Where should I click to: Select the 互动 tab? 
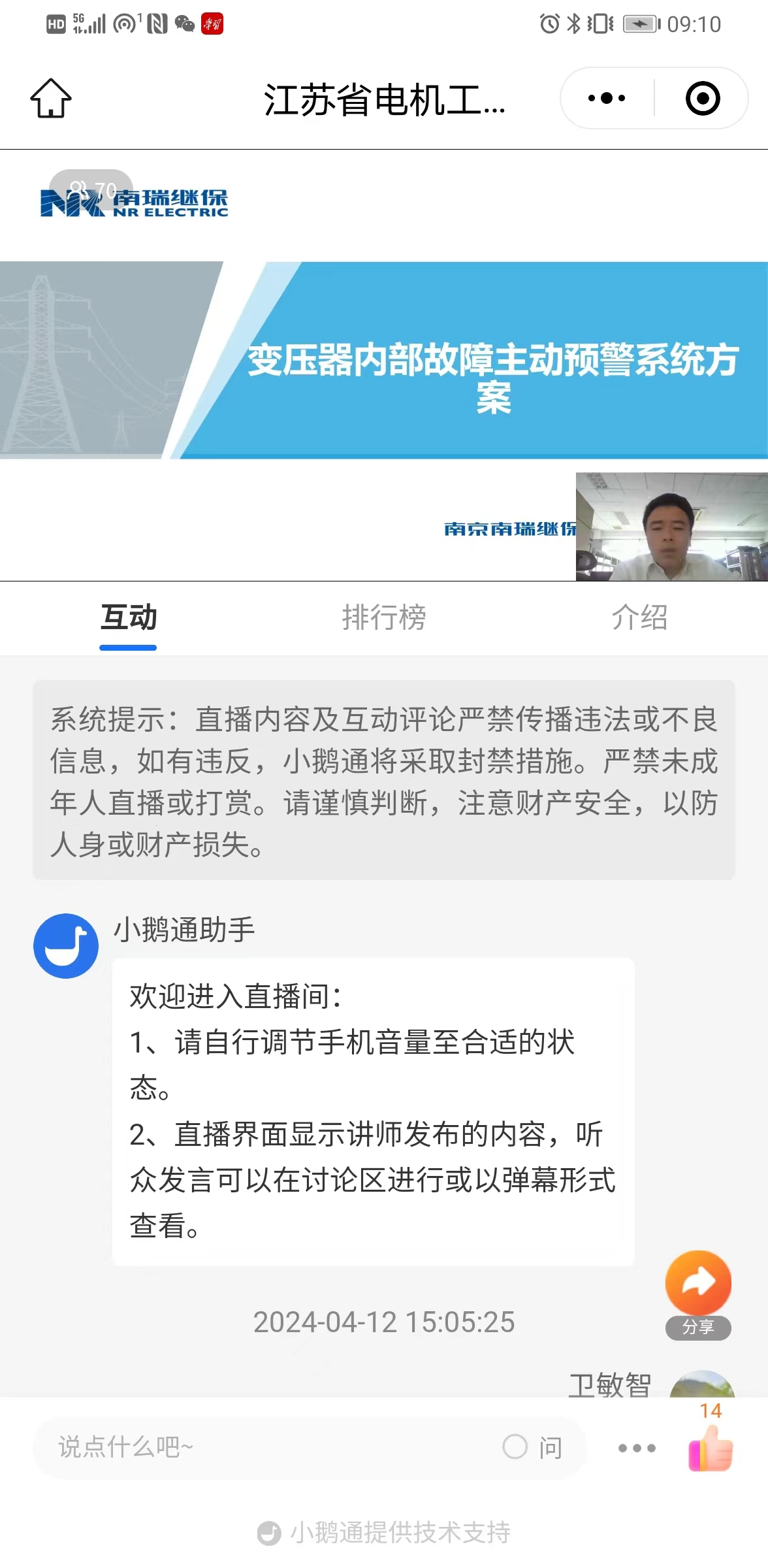pyautogui.click(x=129, y=617)
